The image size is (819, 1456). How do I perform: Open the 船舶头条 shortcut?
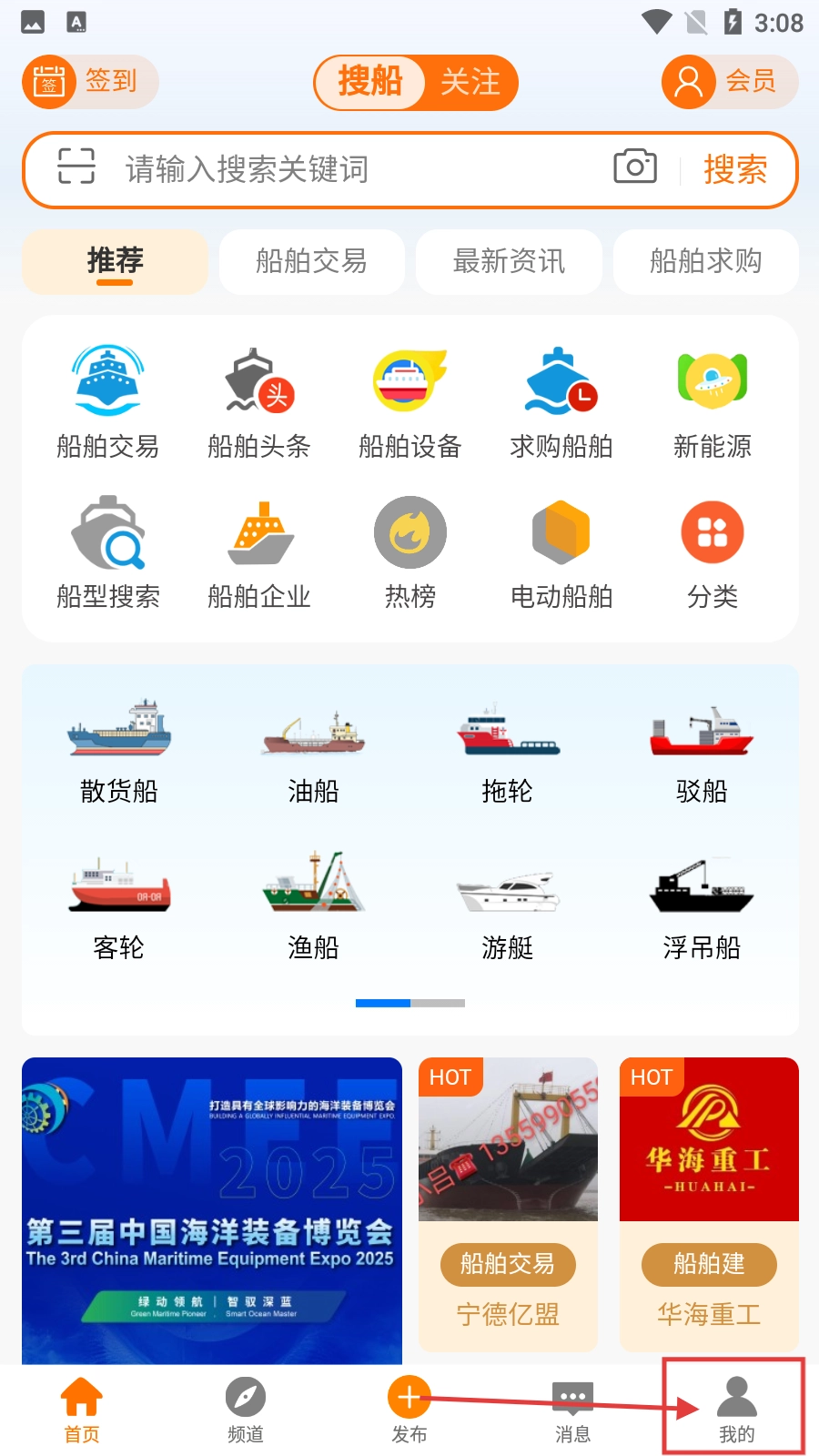pos(259,402)
